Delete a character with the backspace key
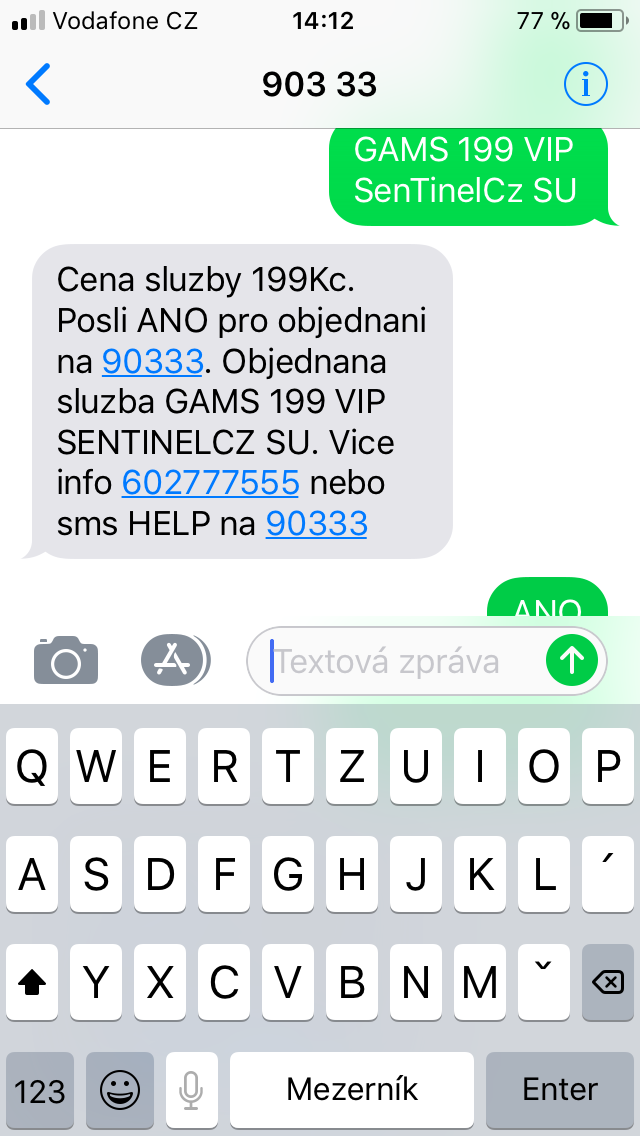Screen dimensions: 640x1136 click(607, 983)
